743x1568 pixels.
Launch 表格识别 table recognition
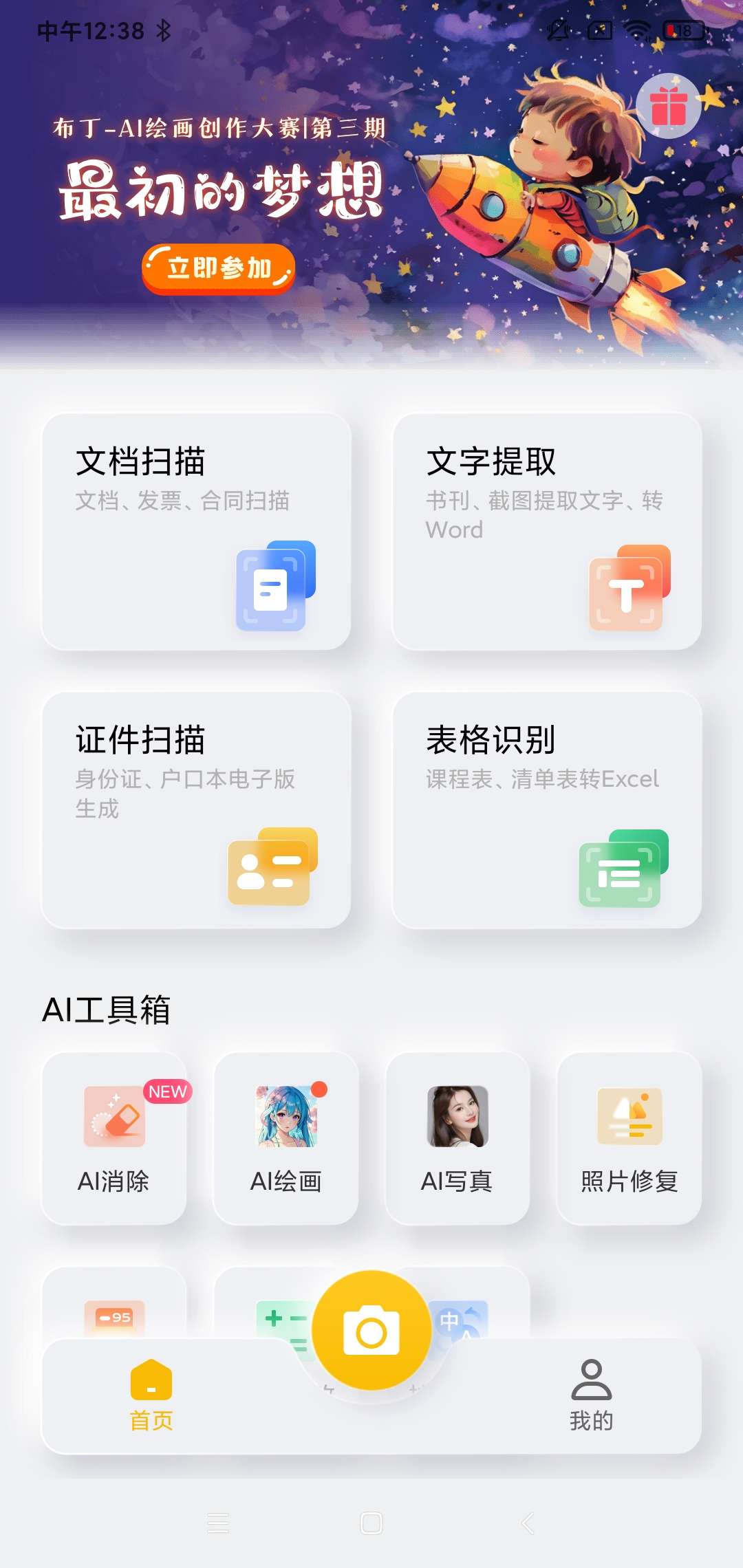[547, 810]
